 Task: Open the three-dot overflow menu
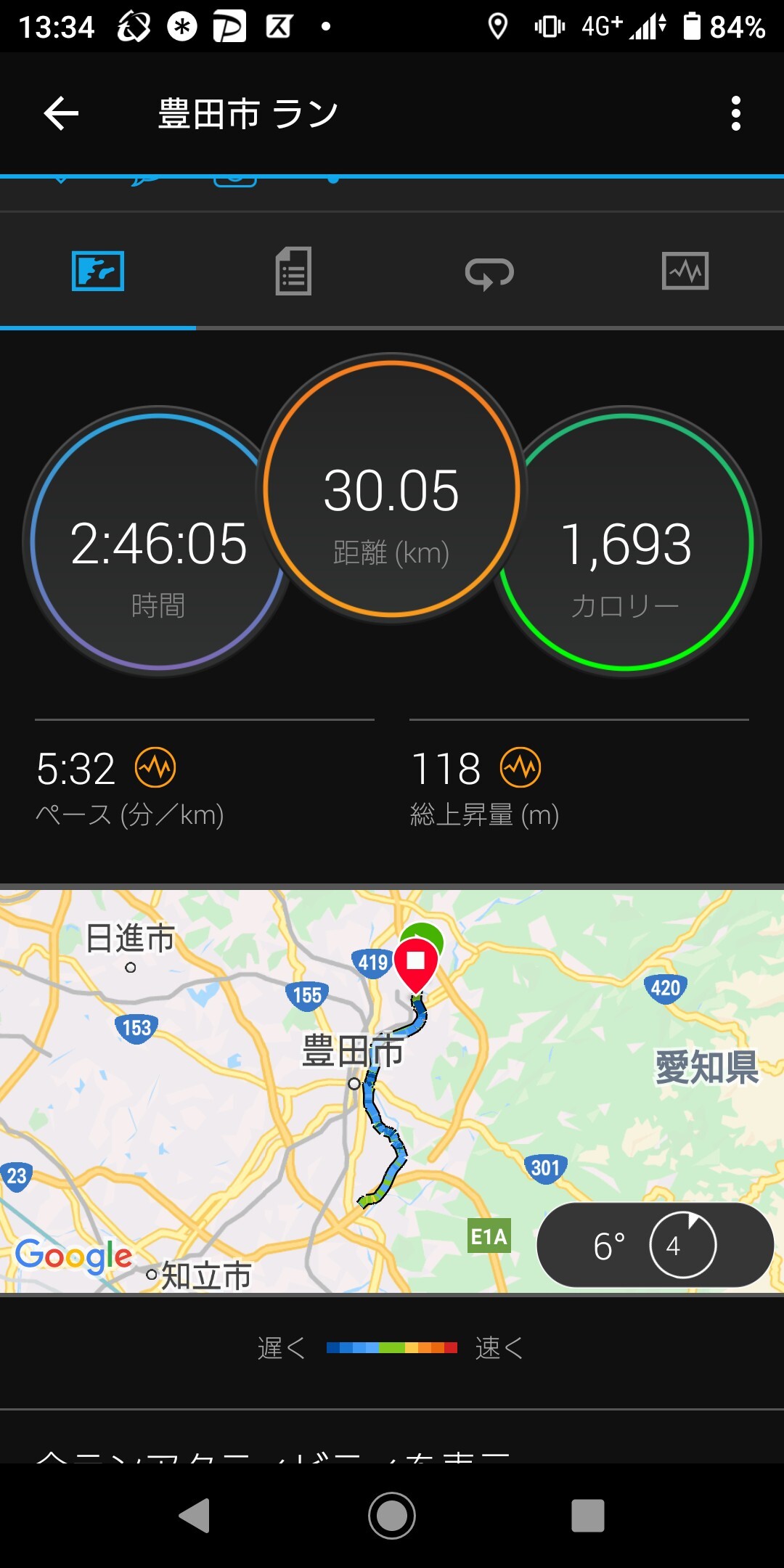(x=737, y=113)
